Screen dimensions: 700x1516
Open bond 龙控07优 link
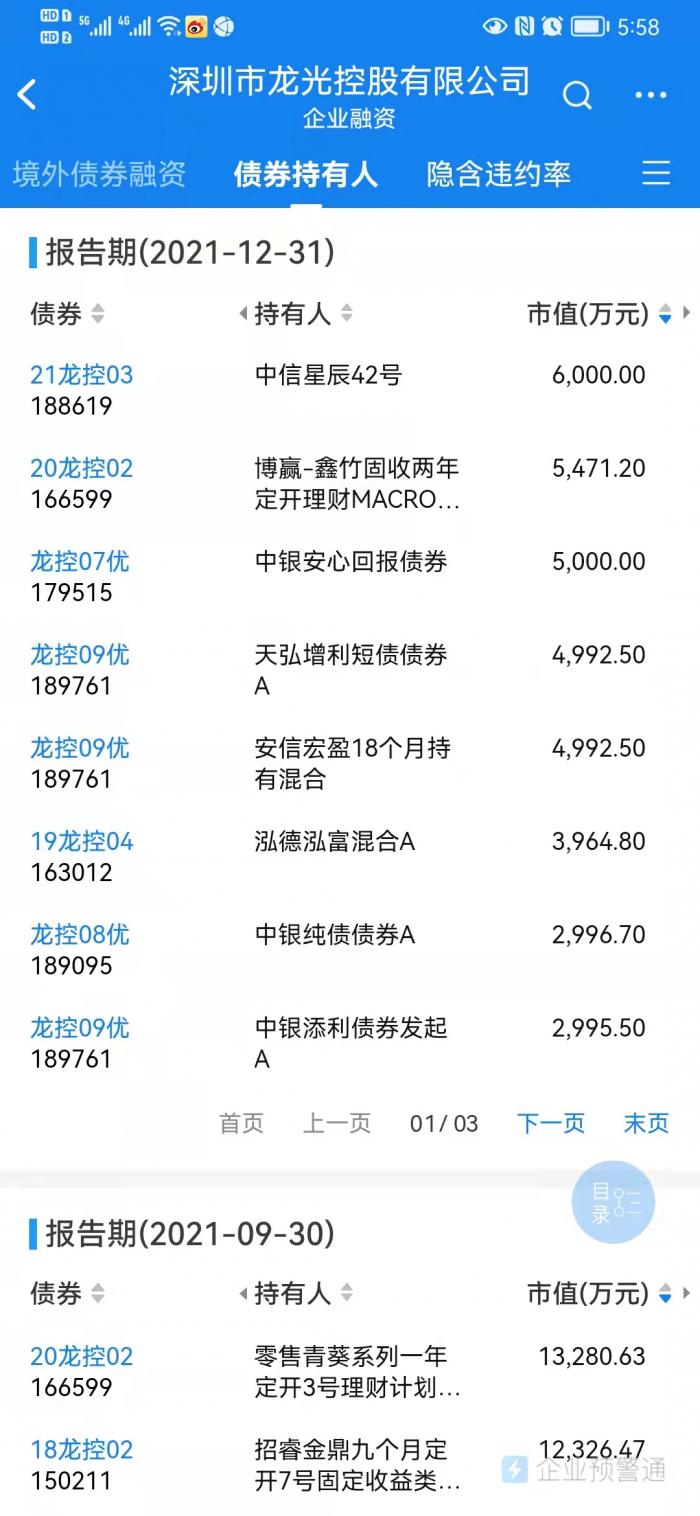pyautogui.click(x=80, y=561)
